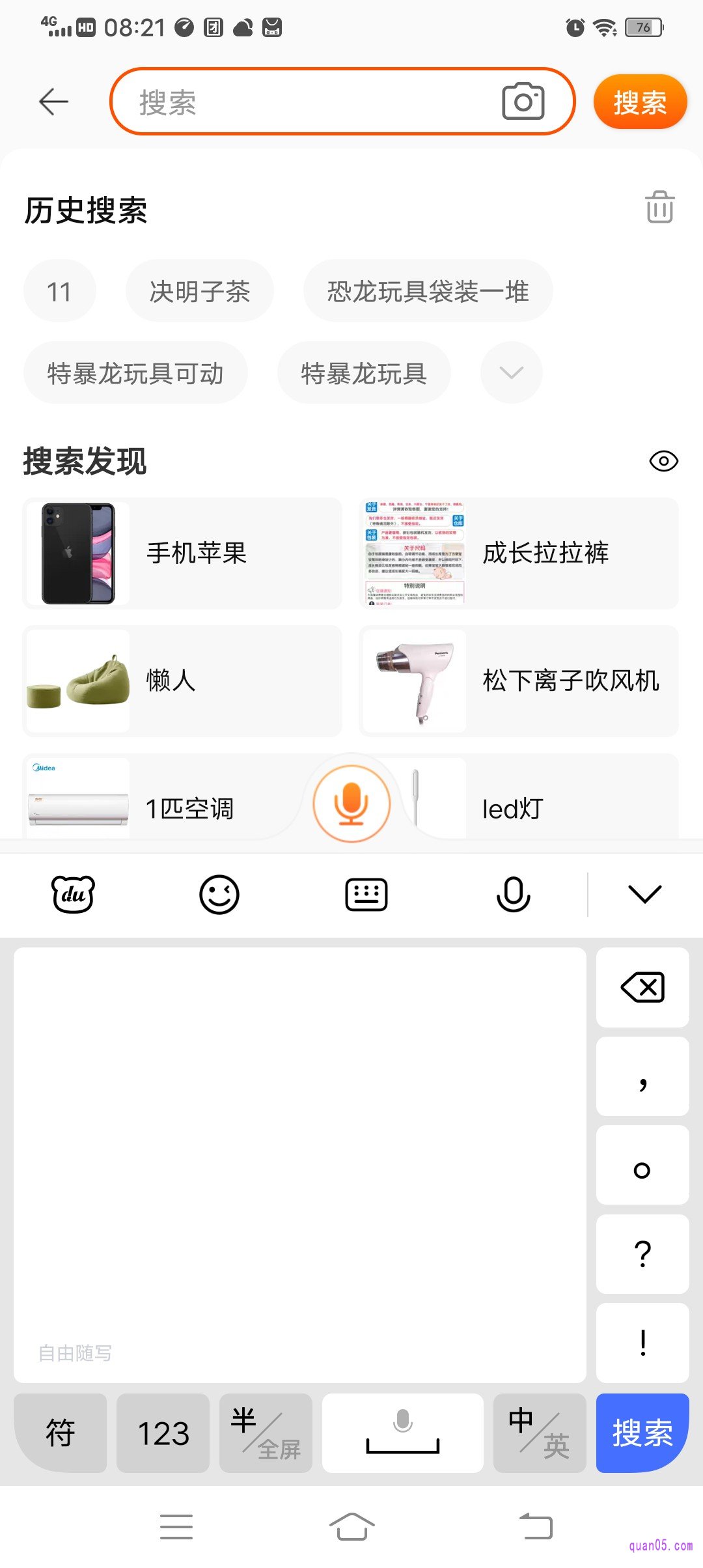
Task: Tap the search input field
Action: (306, 102)
